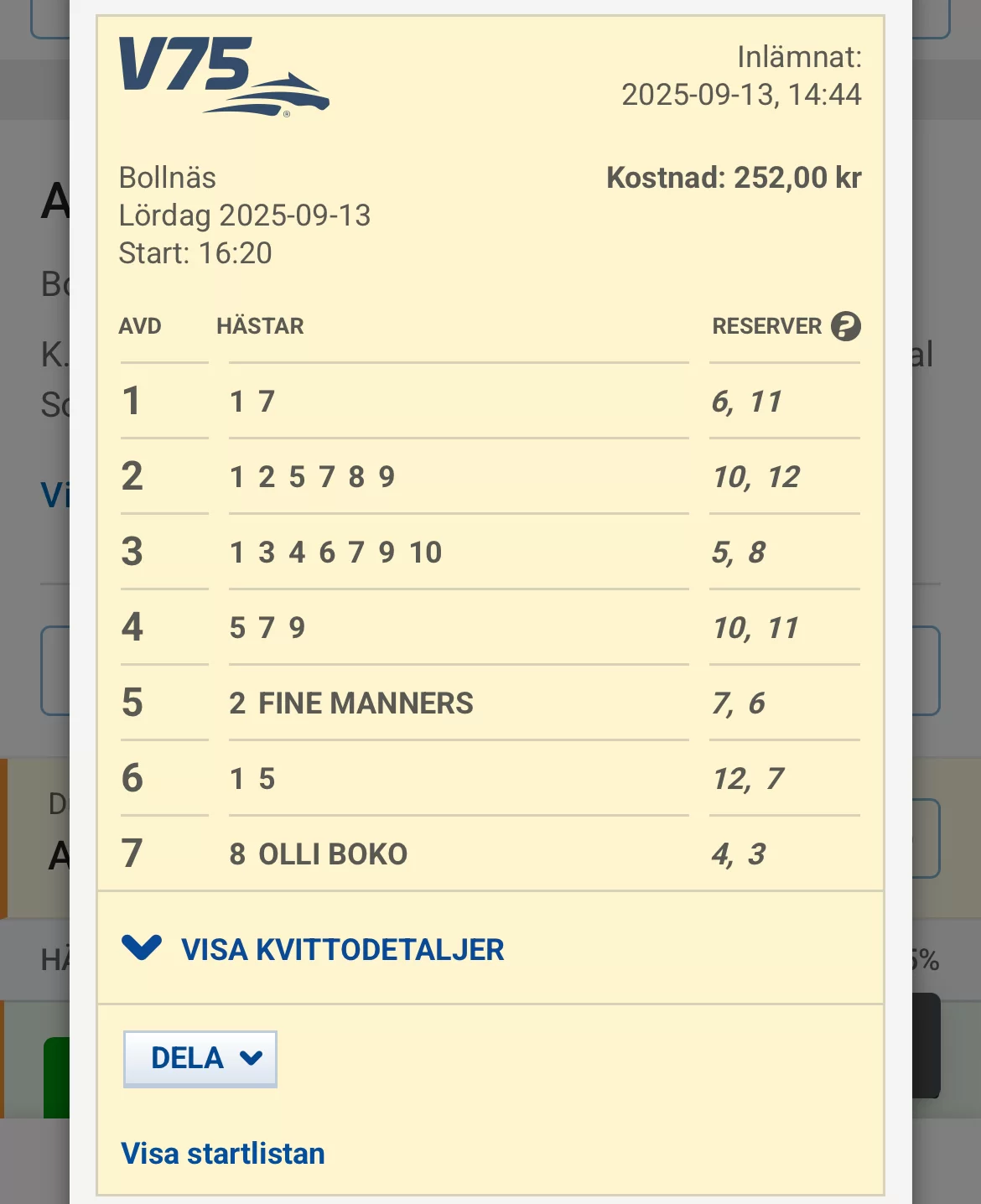The width and height of the screenshot is (981, 1204).
Task: Open the Reserver help question mark
Action: coord(845,326)
